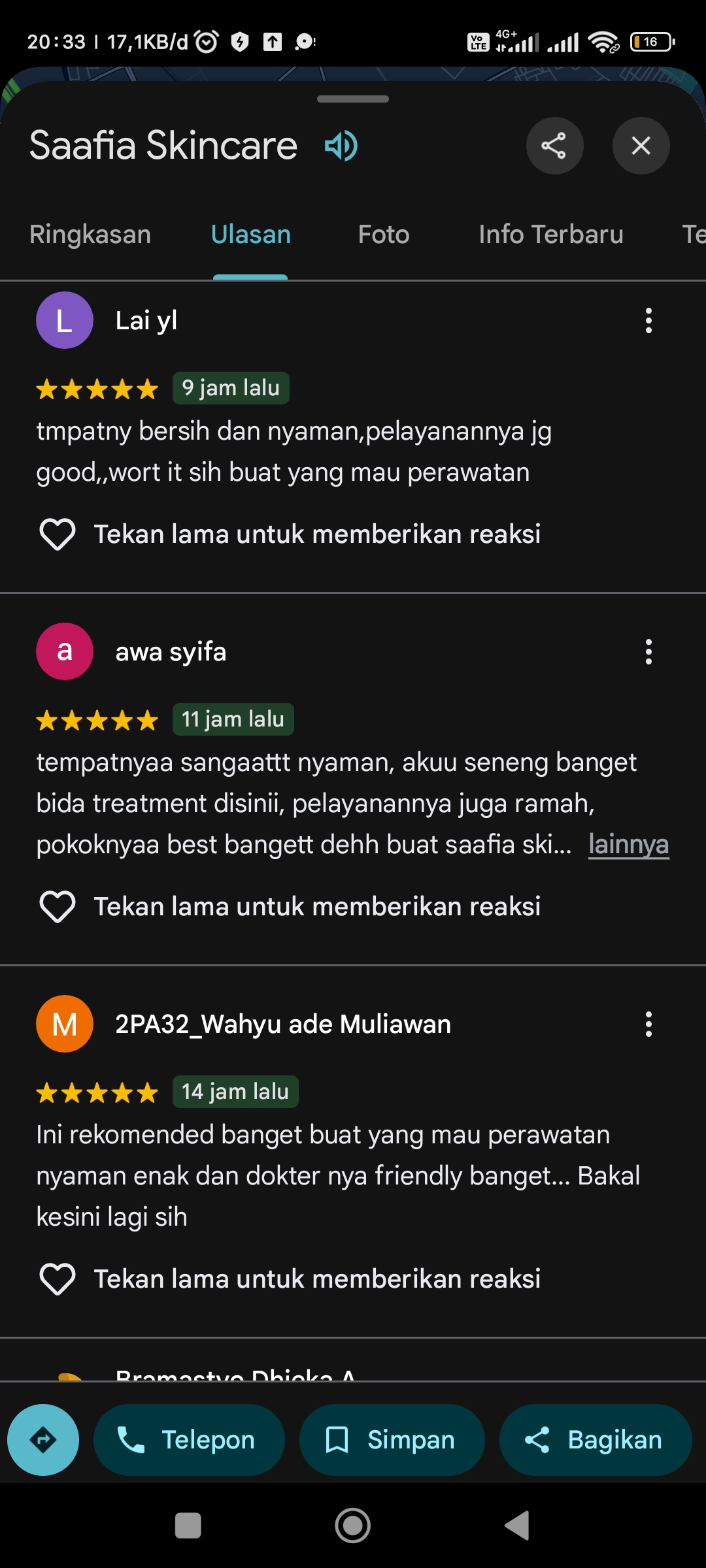Tap the speaker icon next to Saafia Skincare
Screen dimensions: 706x1568
341,145
